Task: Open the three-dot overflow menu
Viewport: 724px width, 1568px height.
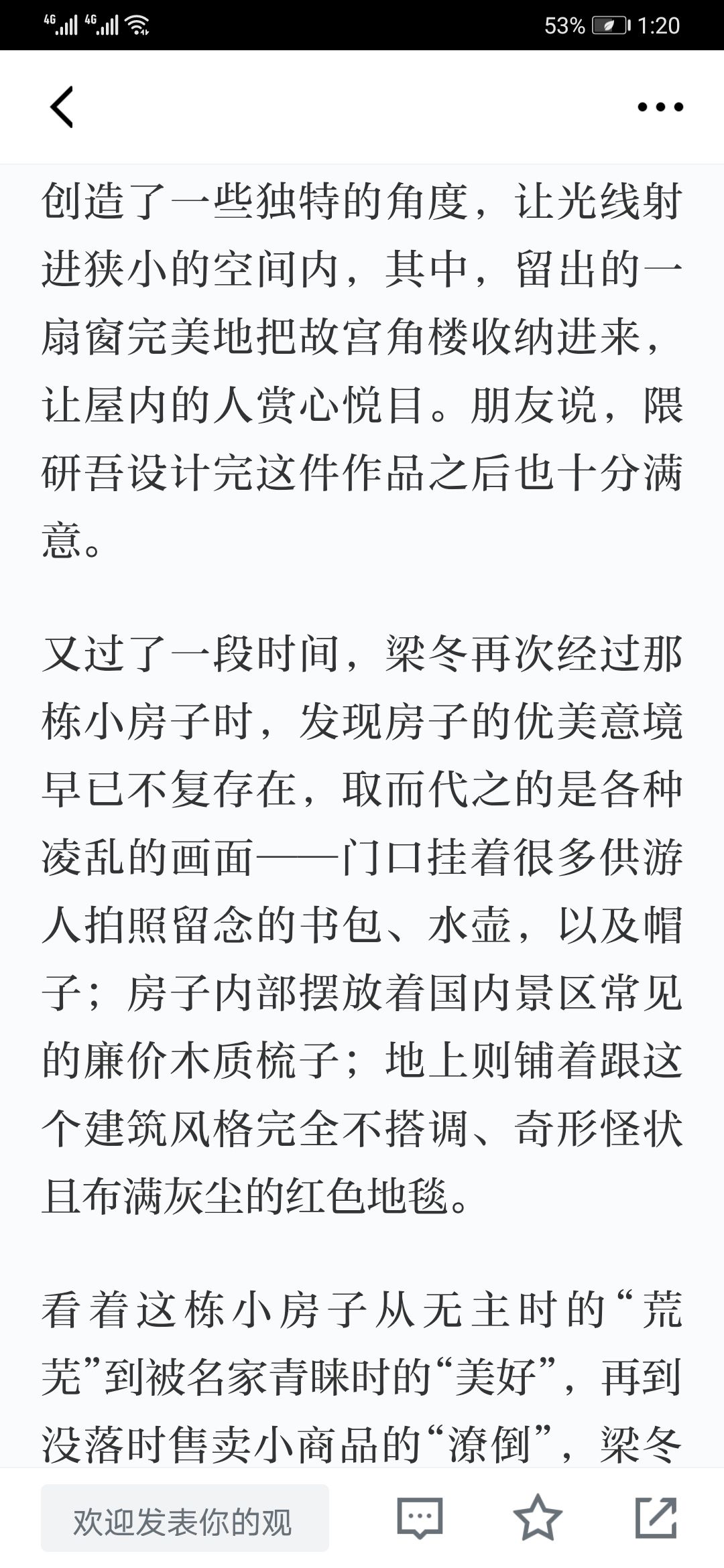Action: [660, 107]
